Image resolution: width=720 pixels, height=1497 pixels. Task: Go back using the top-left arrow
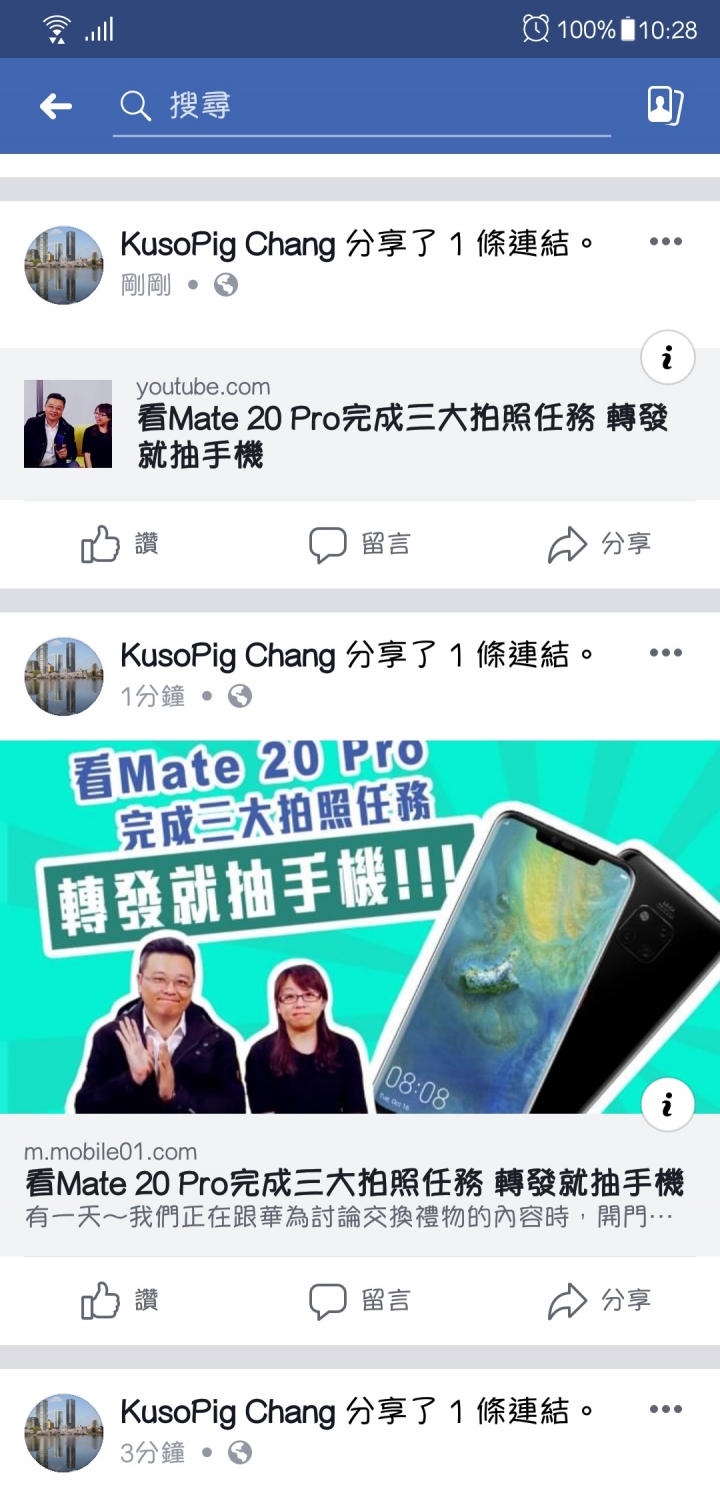coord(56,106)
